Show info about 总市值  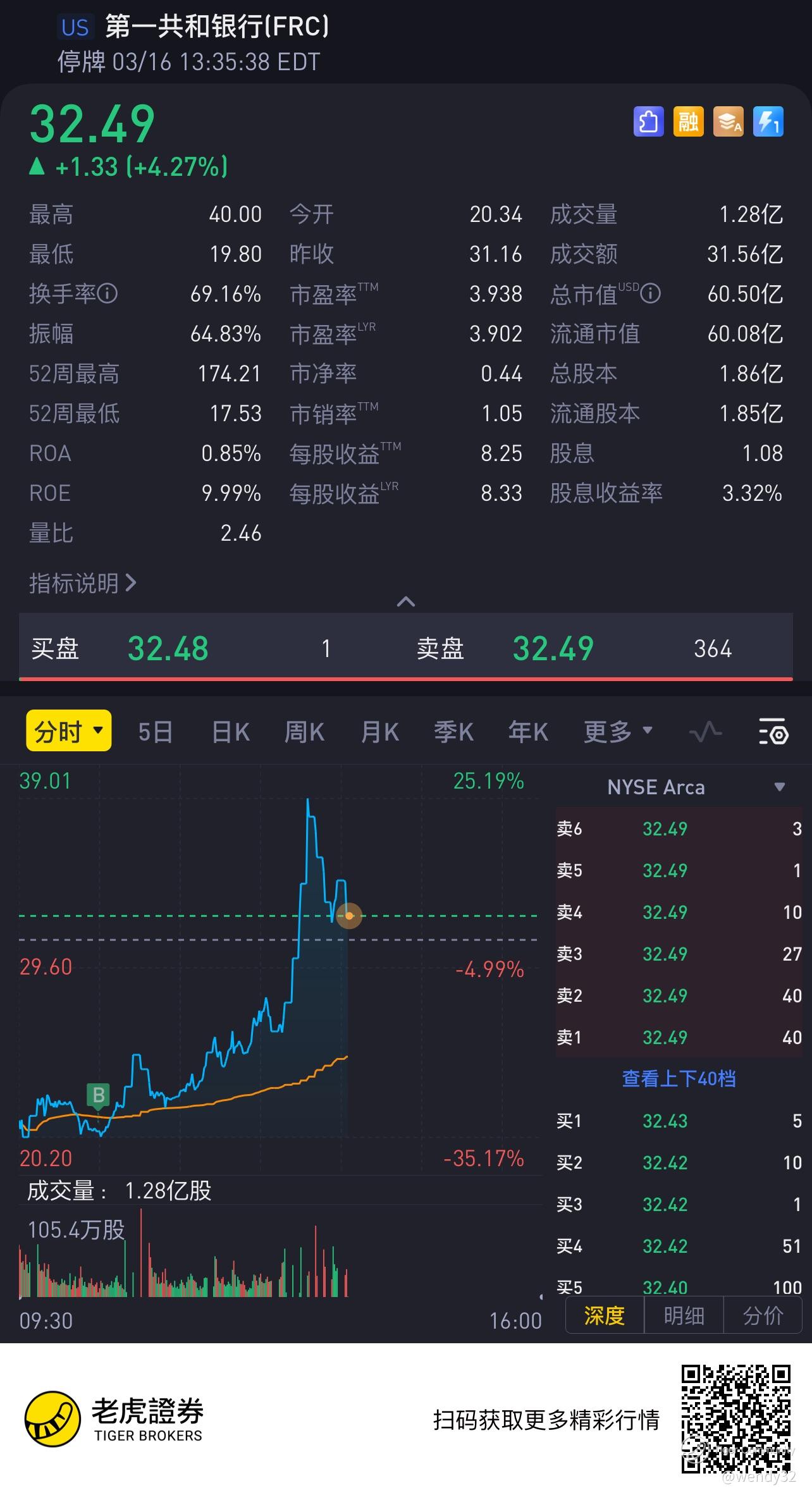click(651, 294)
